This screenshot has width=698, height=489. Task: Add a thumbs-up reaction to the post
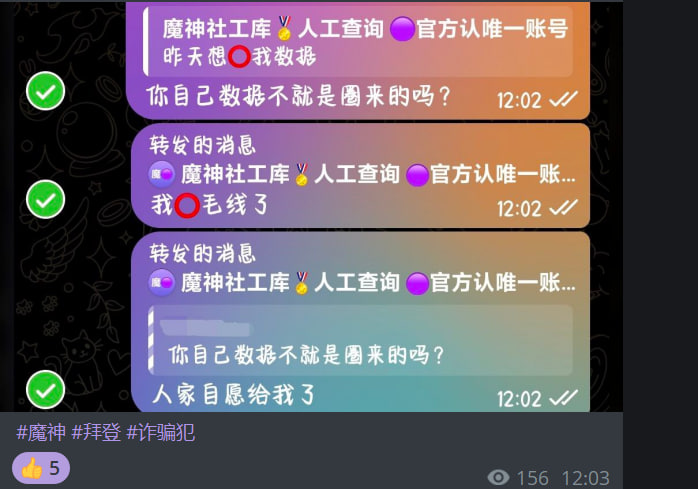click(x=40, y=467)
